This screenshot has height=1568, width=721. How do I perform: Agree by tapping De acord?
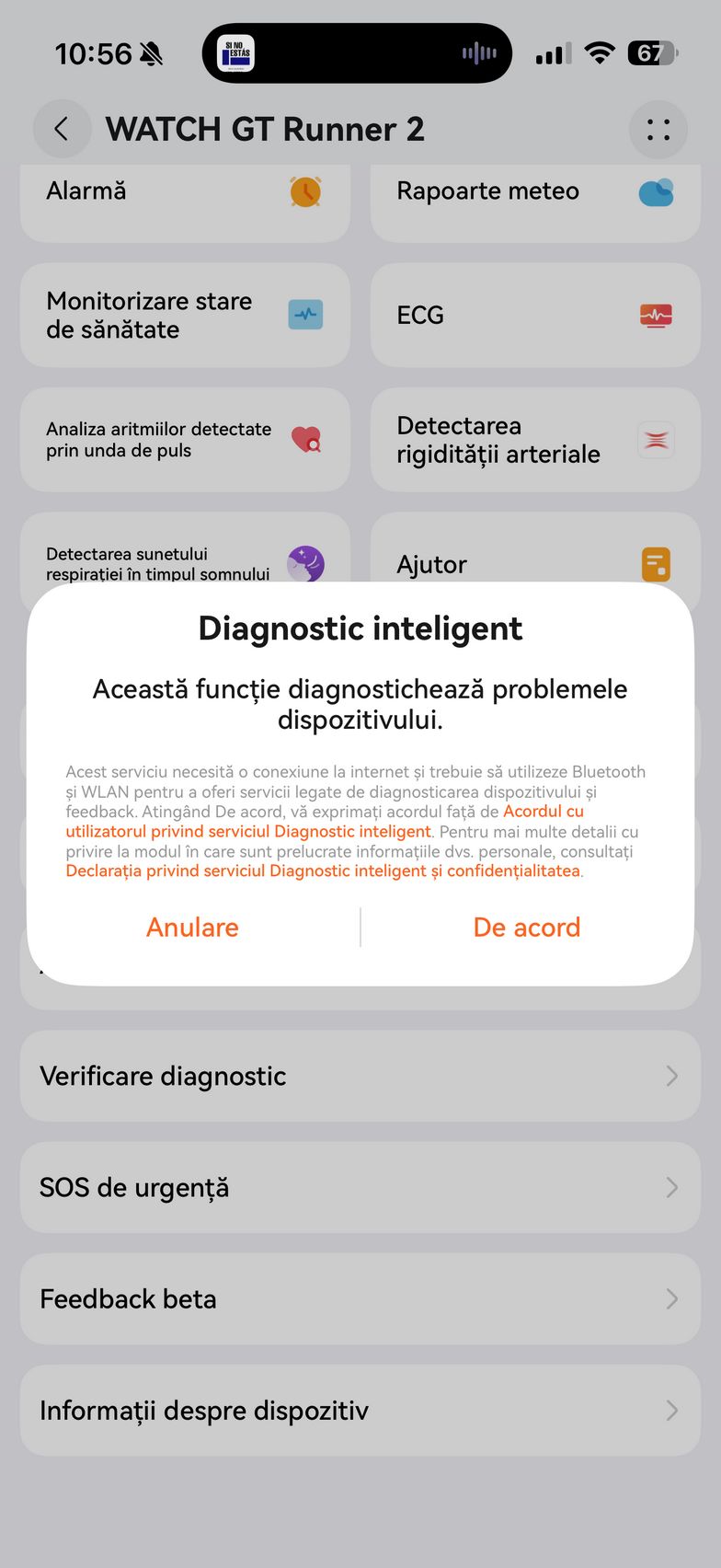point(526,927)
